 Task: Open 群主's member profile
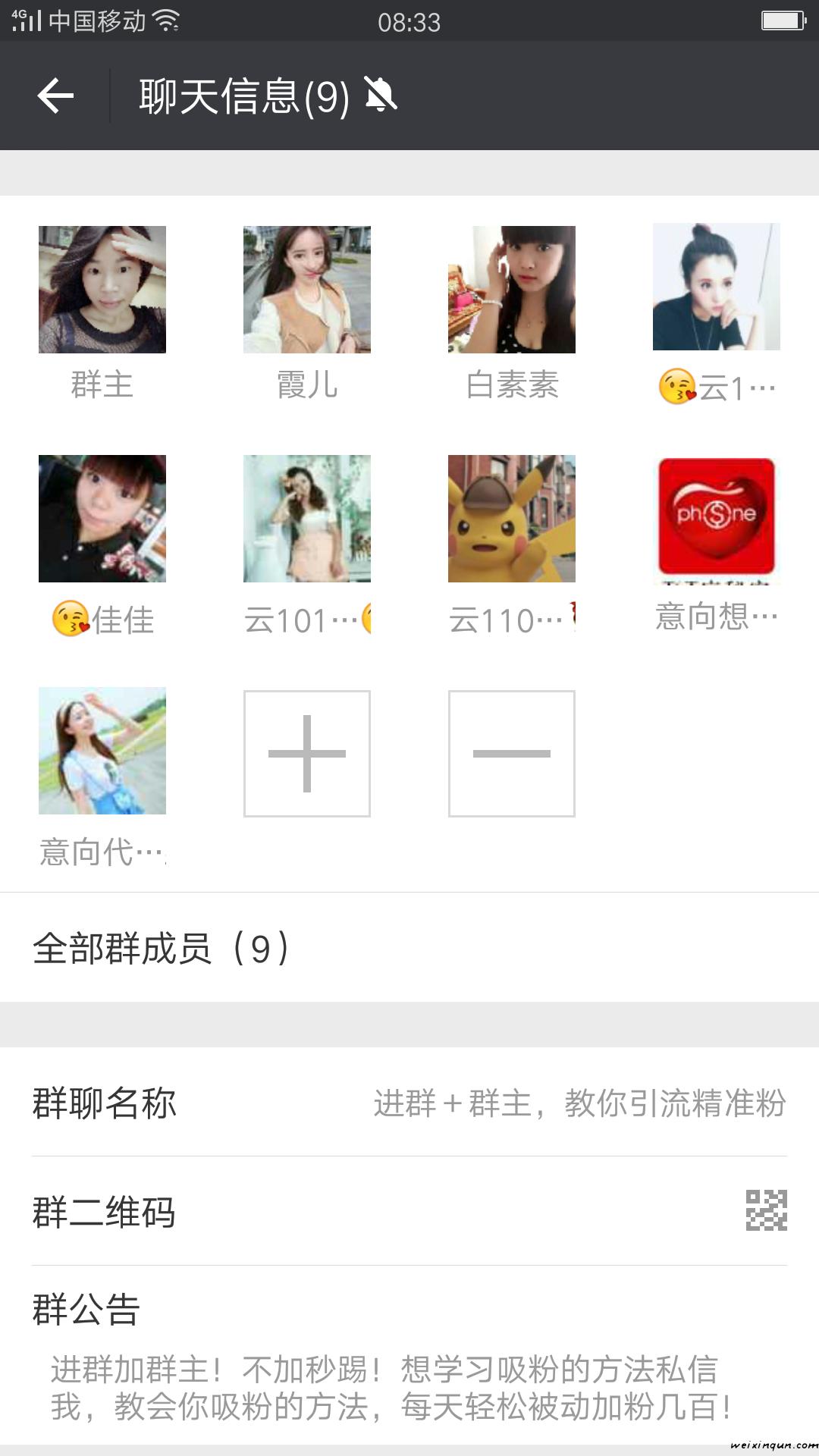coord(102,290)
